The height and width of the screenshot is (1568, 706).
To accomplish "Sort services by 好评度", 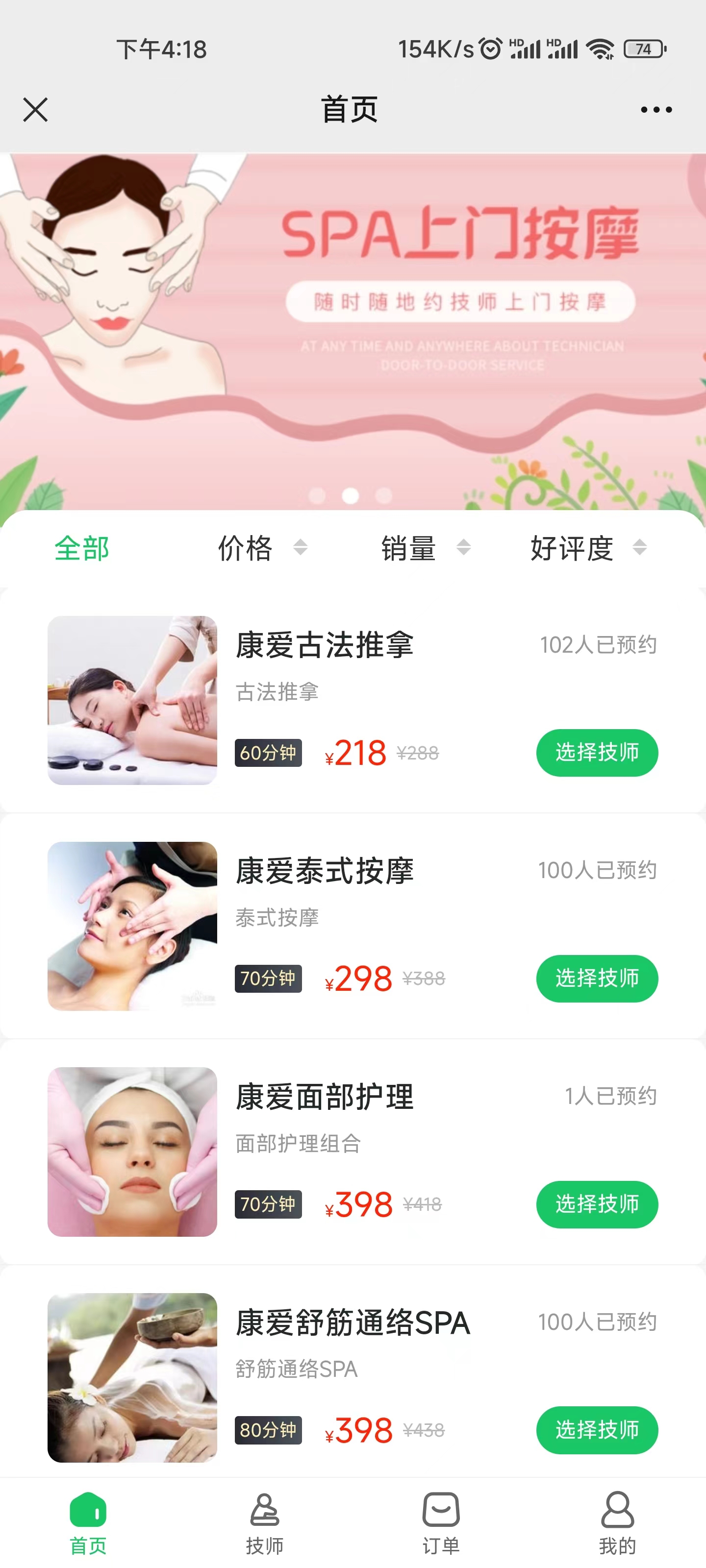I will pos(588,548).
